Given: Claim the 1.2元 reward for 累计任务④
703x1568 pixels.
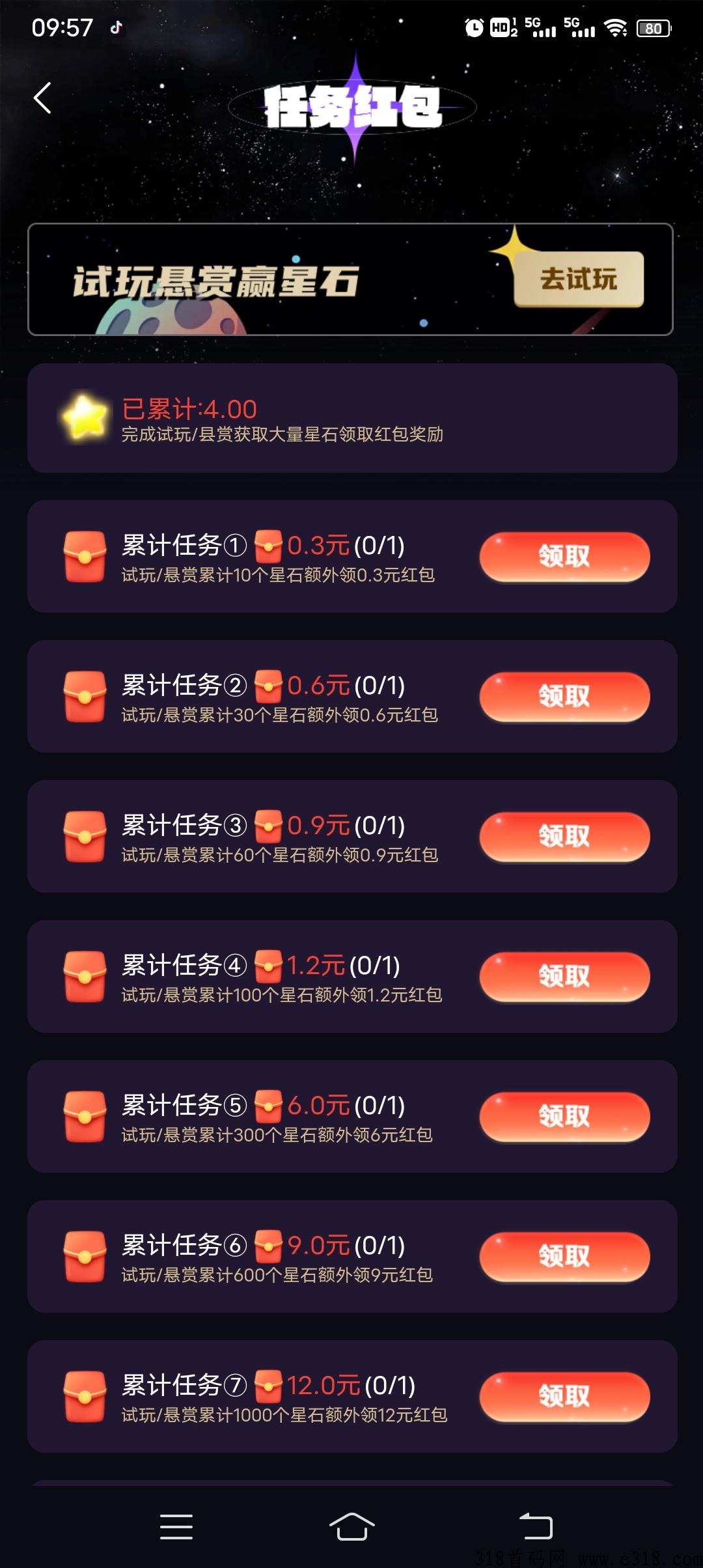Looking at the screenshot, I should [564, 977].
